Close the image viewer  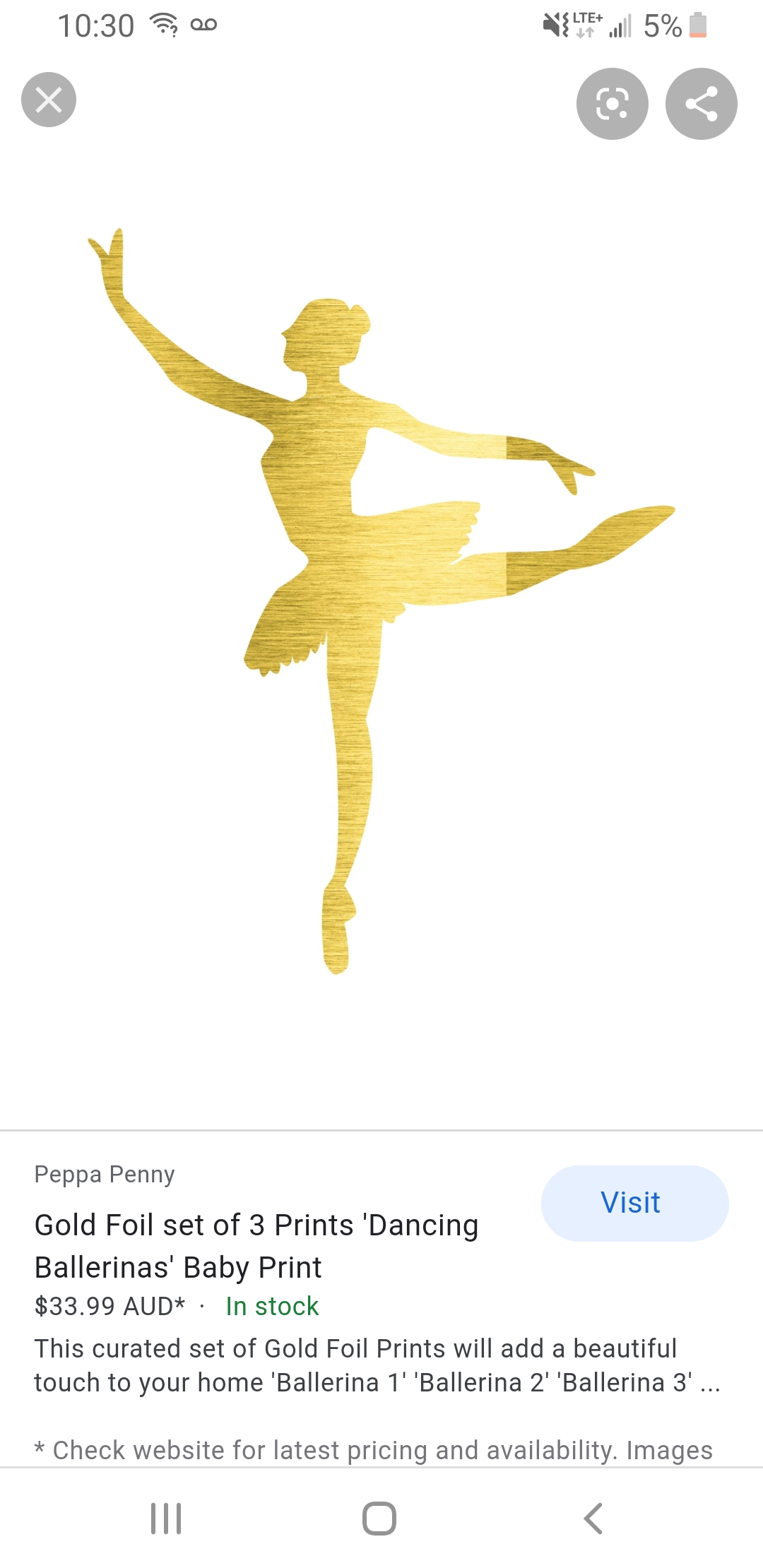pos(49,100)
